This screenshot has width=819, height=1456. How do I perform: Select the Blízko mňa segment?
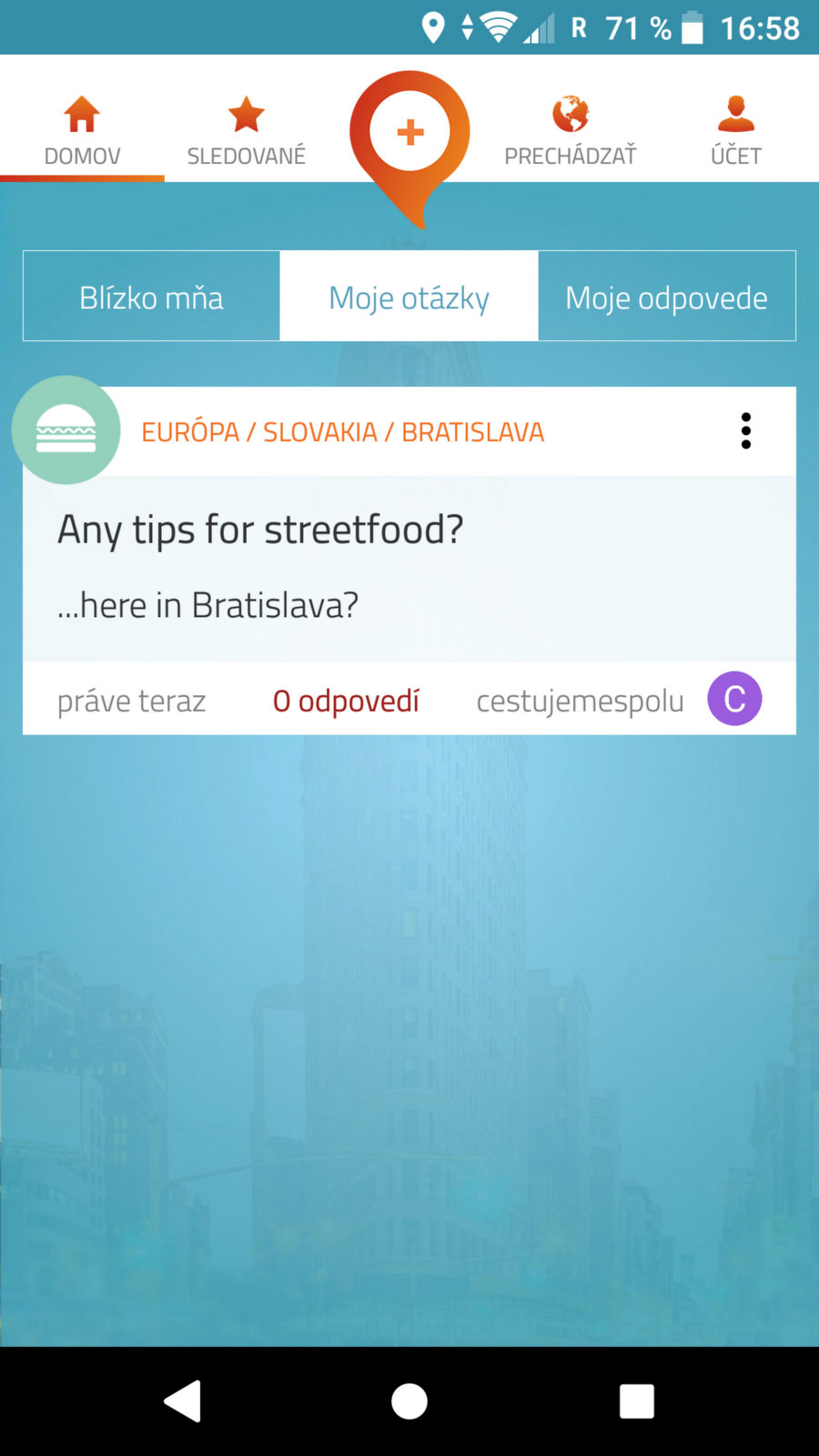click(x=151, y=297)
